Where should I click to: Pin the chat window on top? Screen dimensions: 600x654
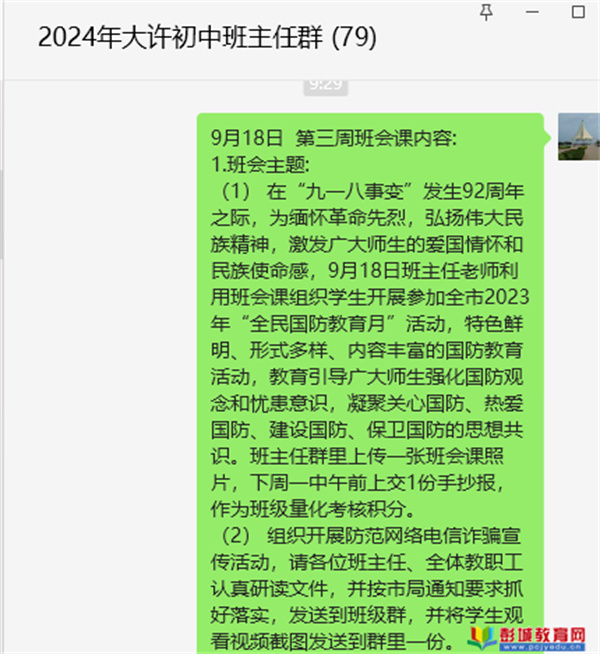[x=486, y=12]
